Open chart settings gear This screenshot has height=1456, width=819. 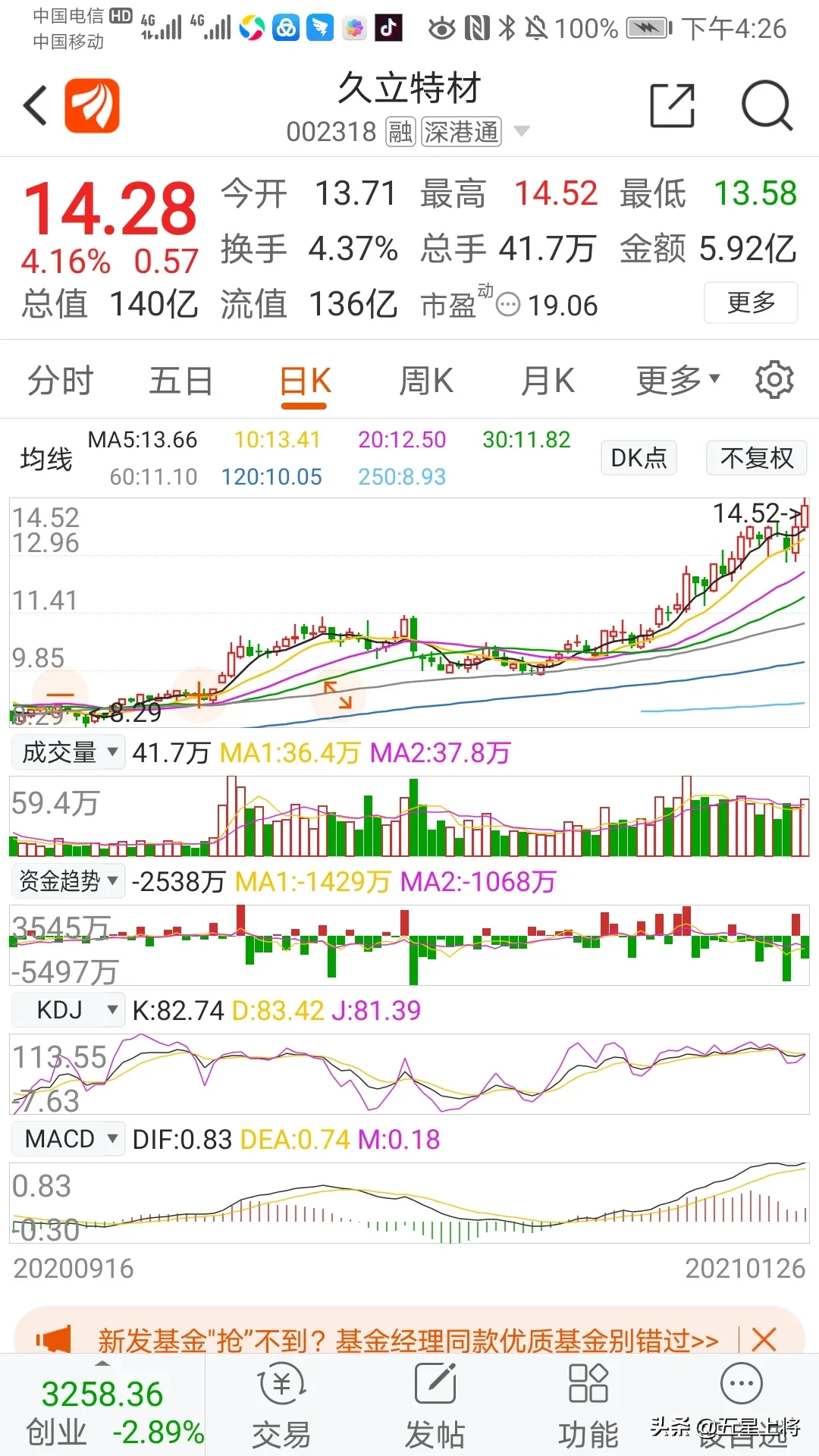click(x=774, y=379)
